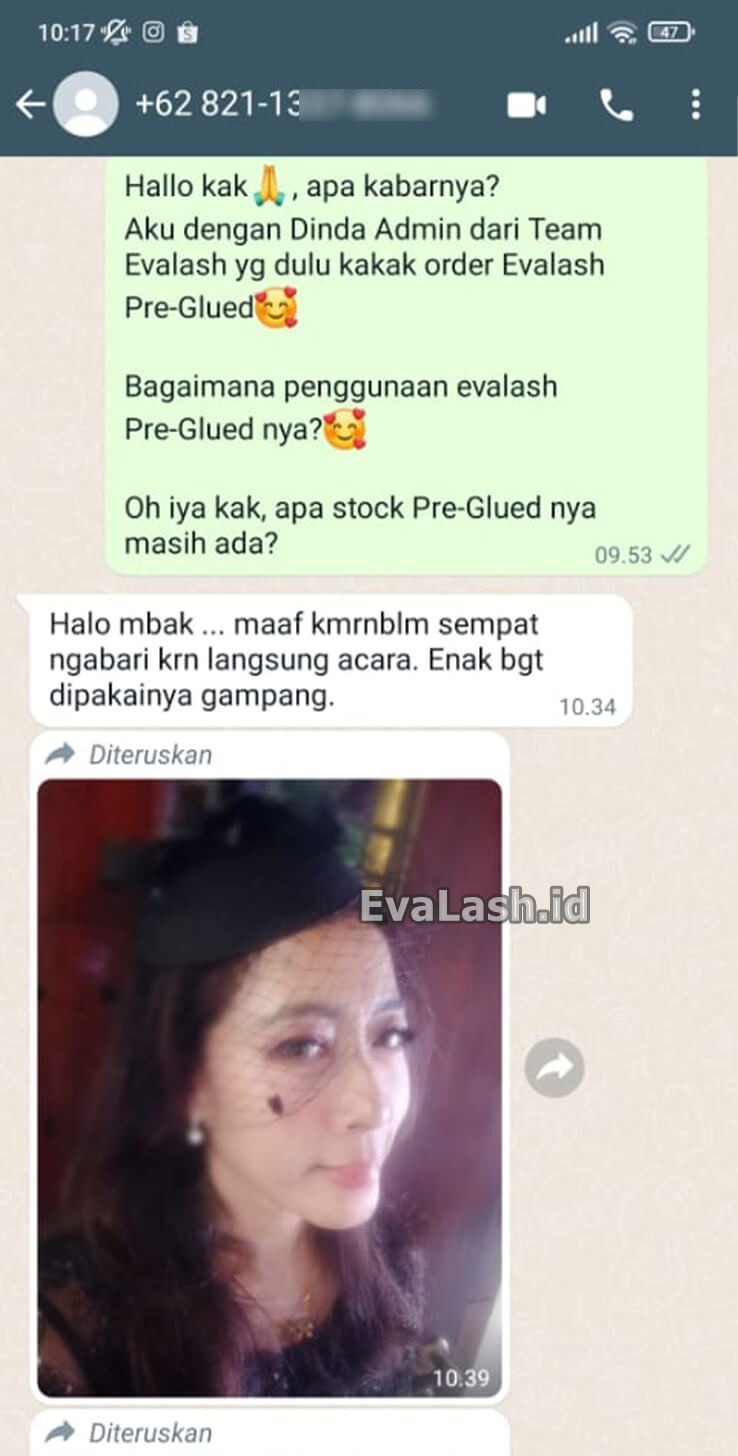Screen dimensions: 738x1456
Task: Start a voice call
Action: pyautogui.click(x=616, y=104)
